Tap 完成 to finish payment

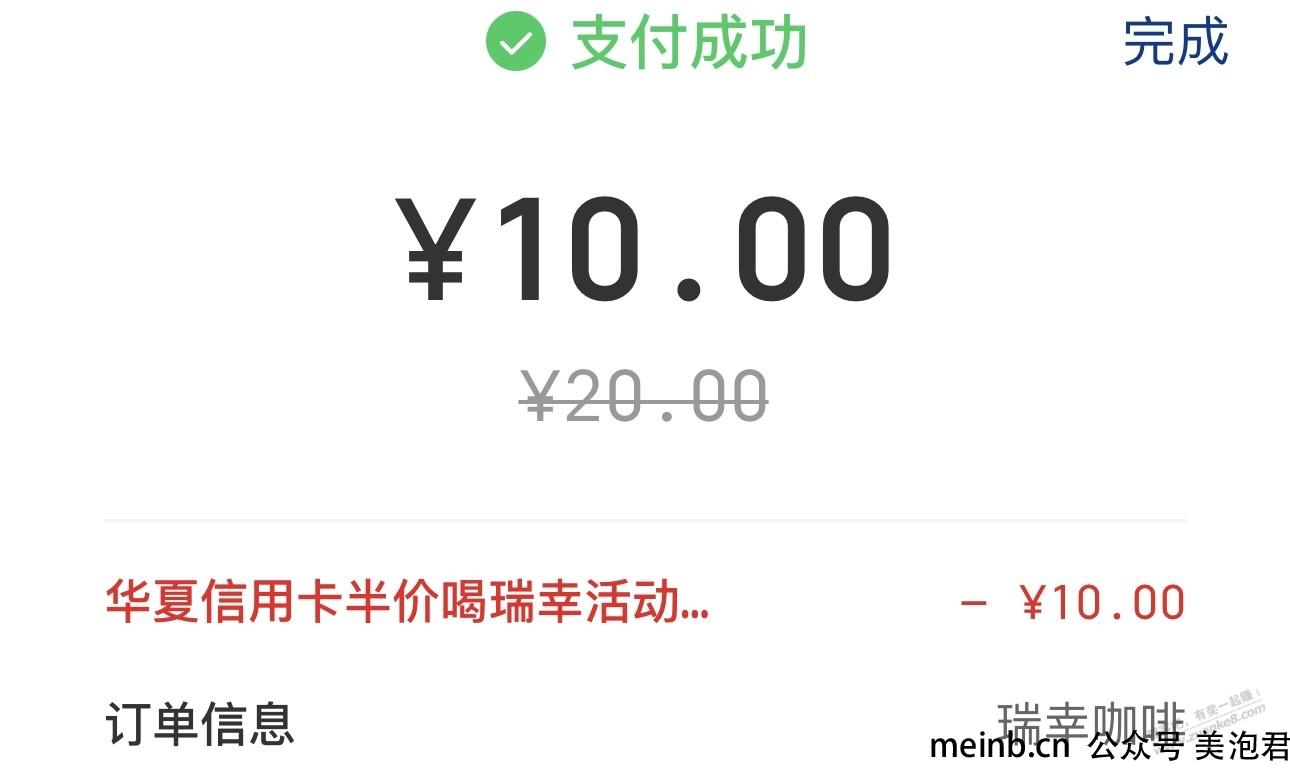pyautogui.click(x=1175, y=42)
